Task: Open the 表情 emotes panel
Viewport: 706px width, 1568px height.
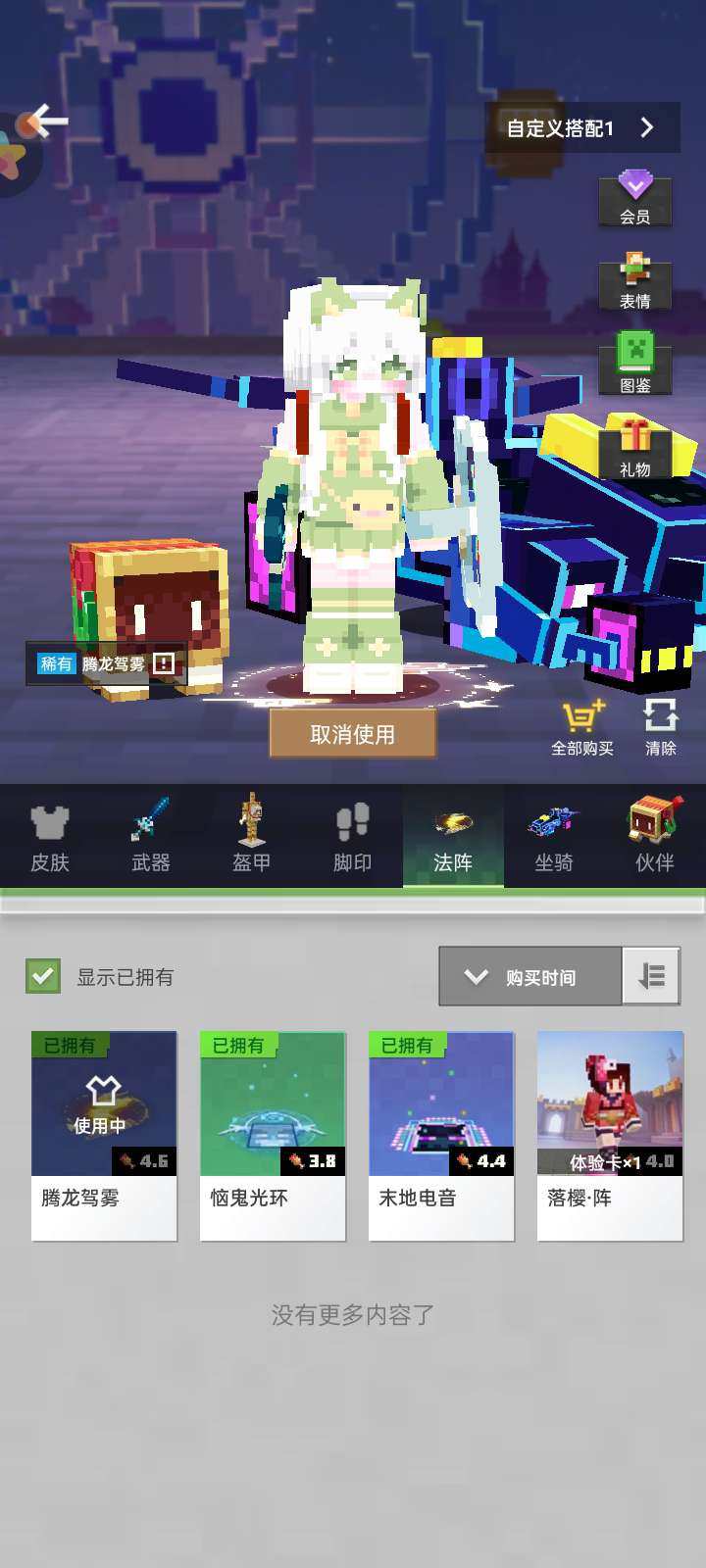Action: point(635,282)
